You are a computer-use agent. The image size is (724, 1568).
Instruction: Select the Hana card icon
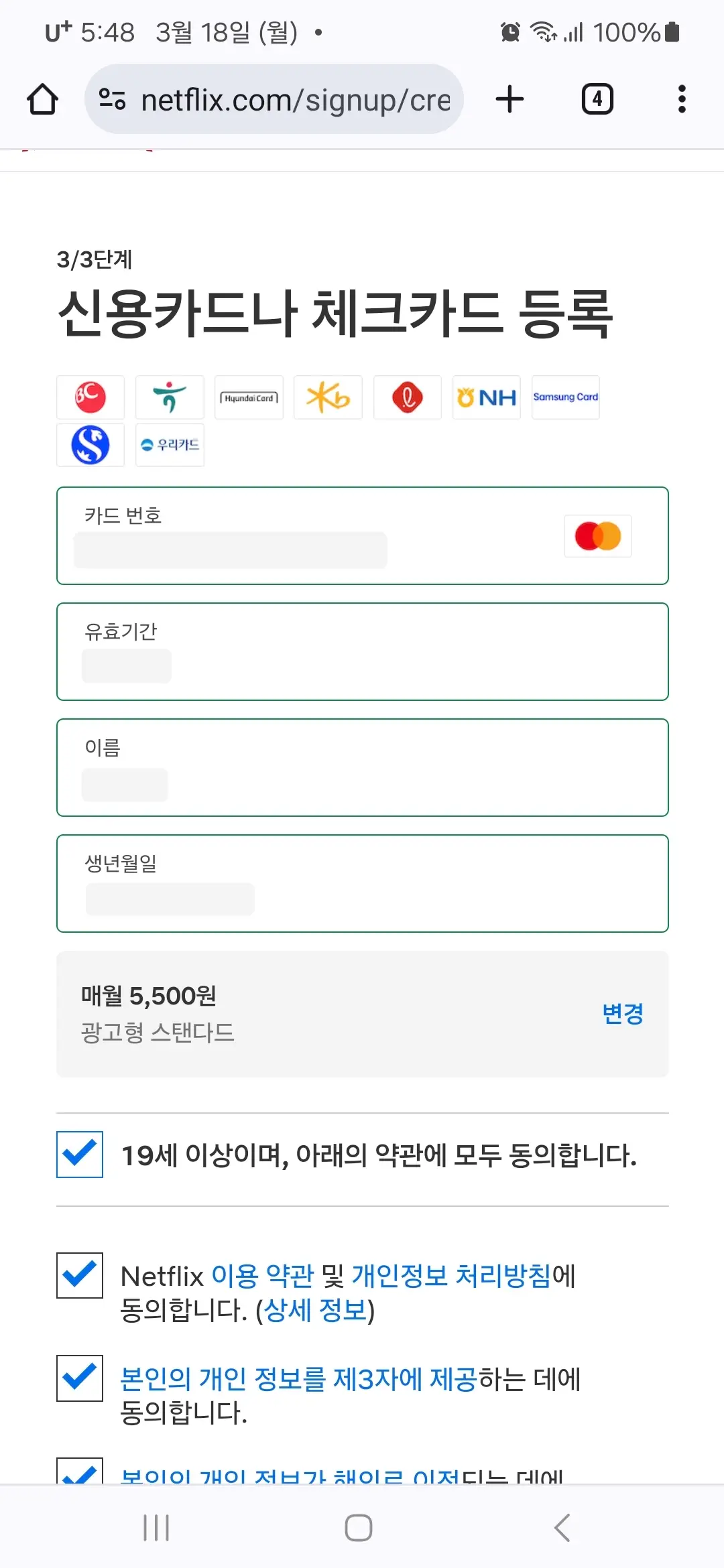170,397
